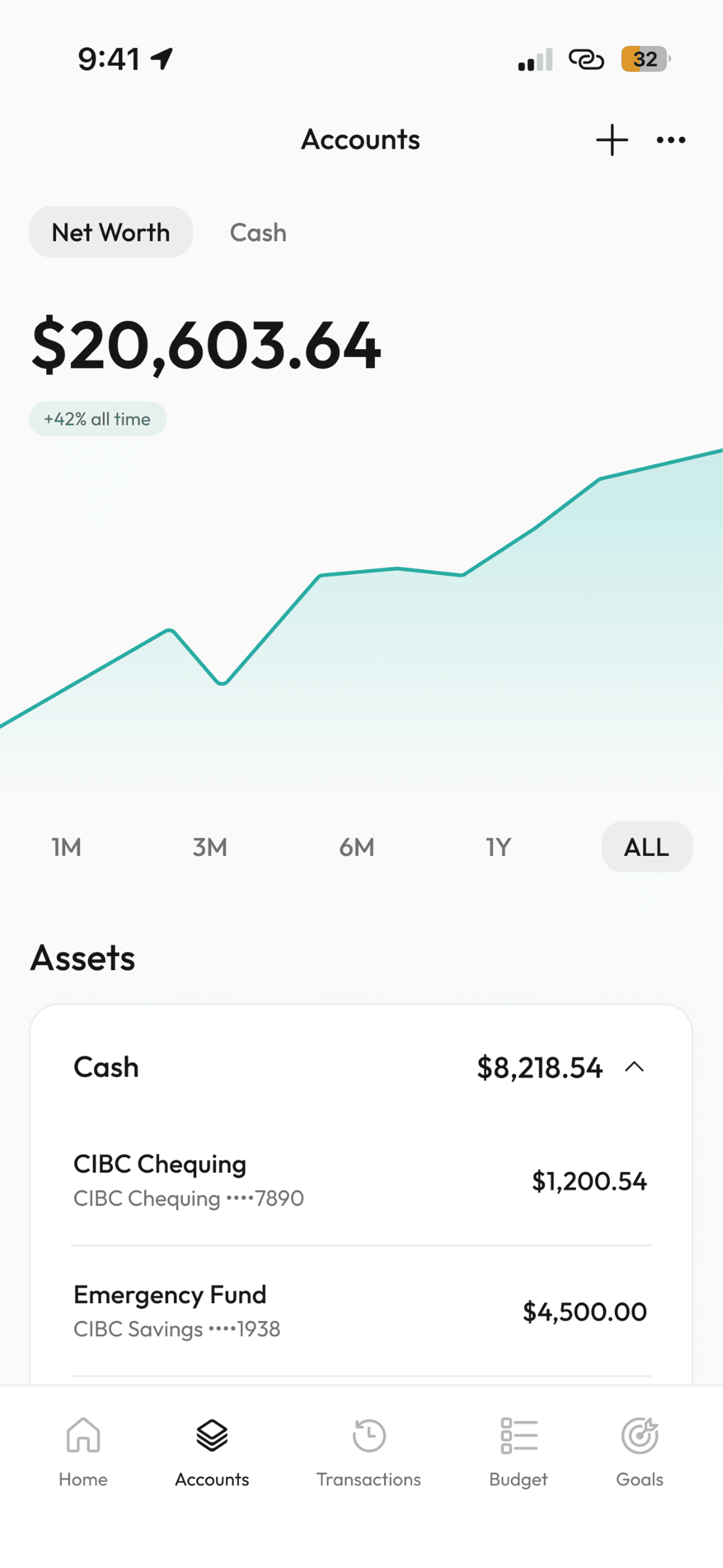Go to the Home tab
The height and width of the screenshot is (1568, 723).
pyautogui.click(x=83, y=1452)
